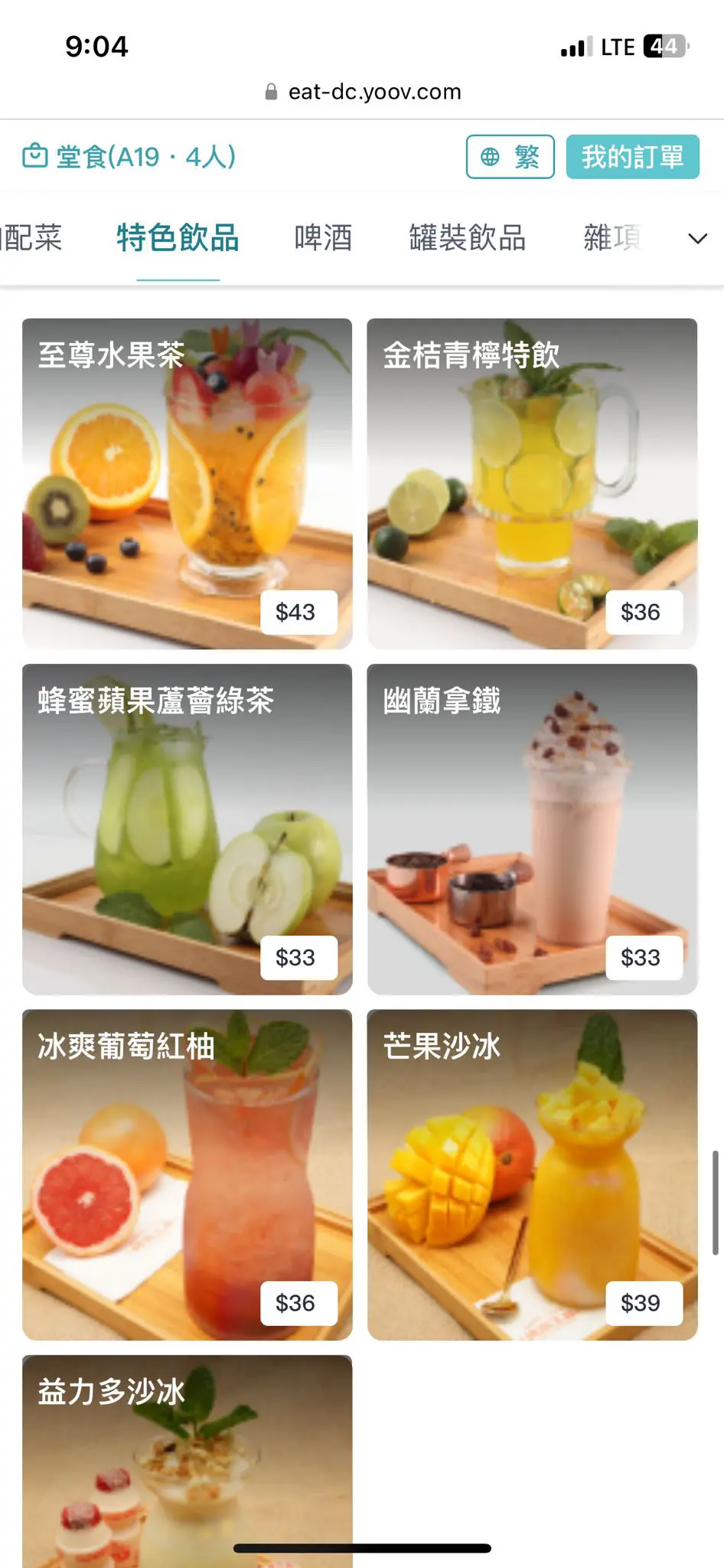
Task: Switch to the 啤酒 category tab
Action: (323, 238)
